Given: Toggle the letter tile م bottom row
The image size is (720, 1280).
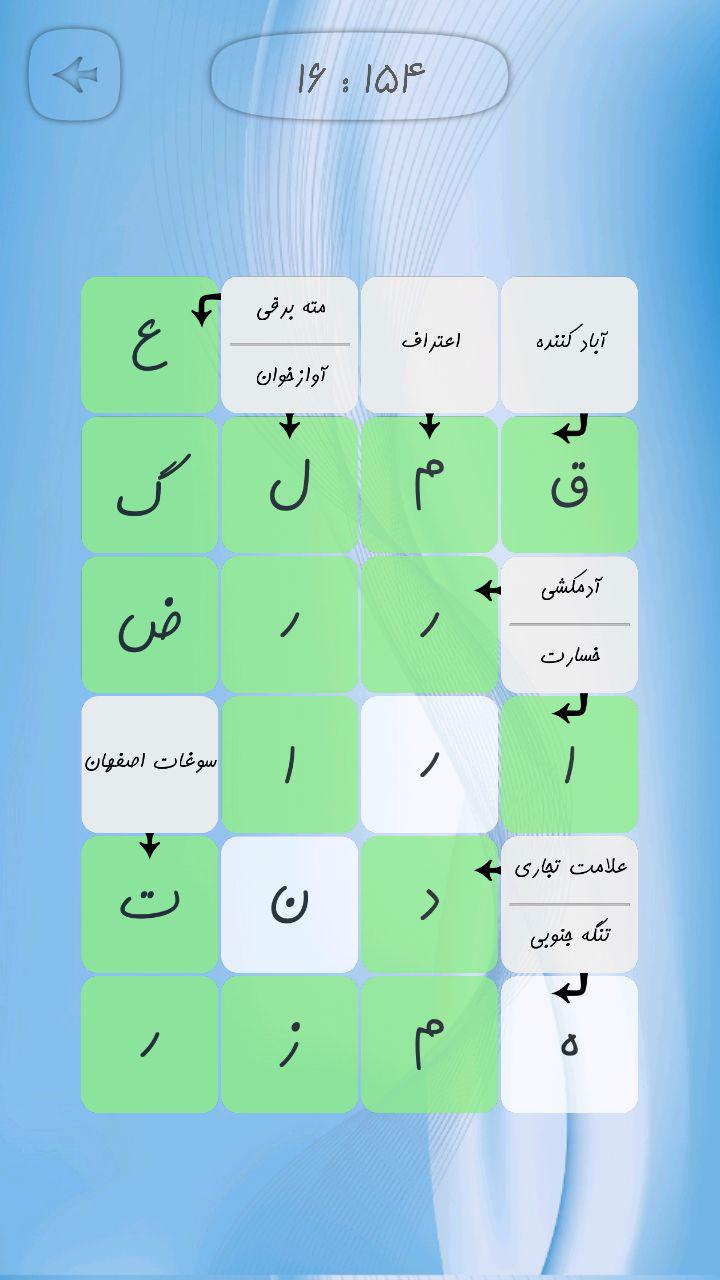Looking at the screenshot, I should tap(430, 1043).
